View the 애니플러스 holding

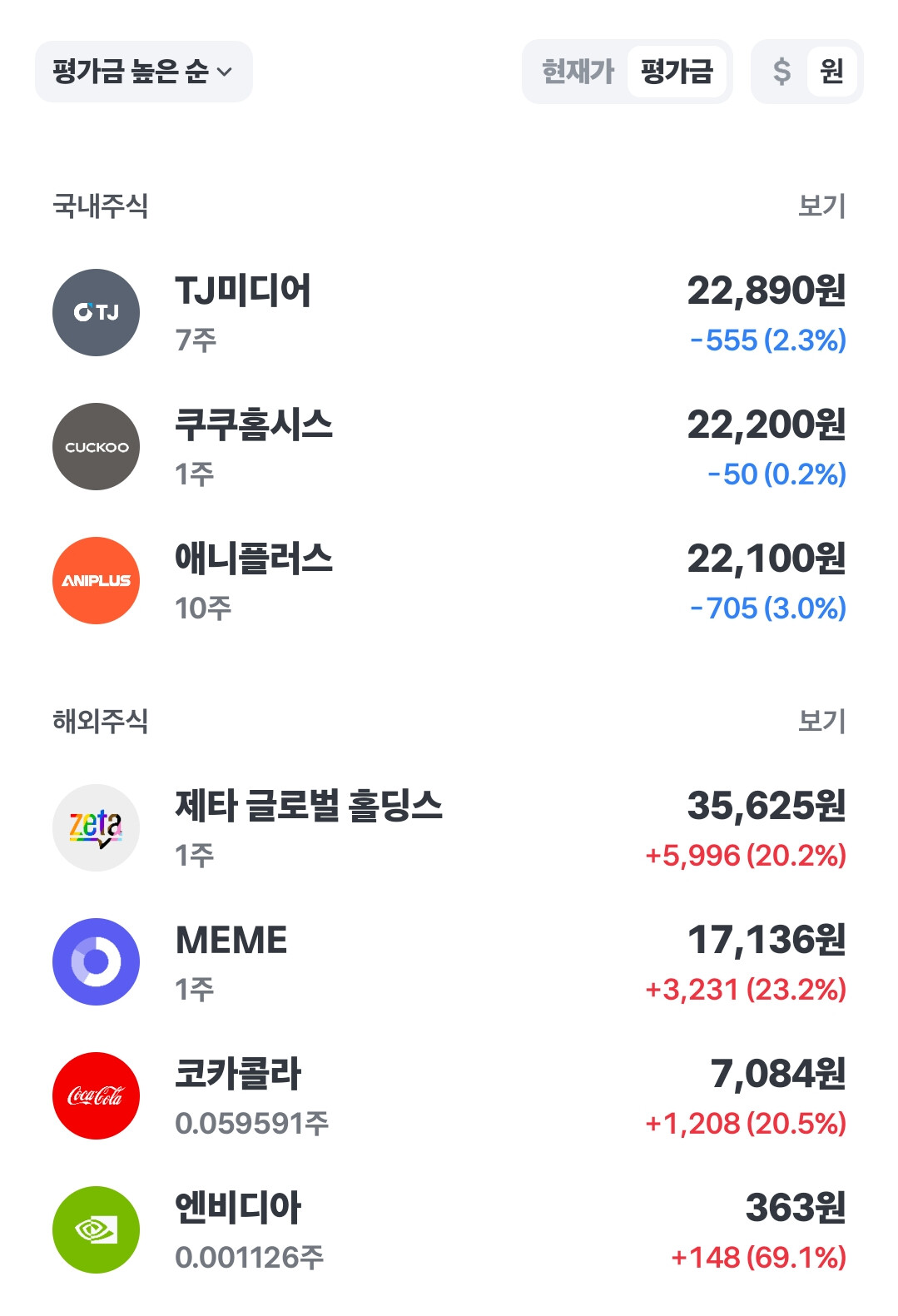click(x=449, y=581)
